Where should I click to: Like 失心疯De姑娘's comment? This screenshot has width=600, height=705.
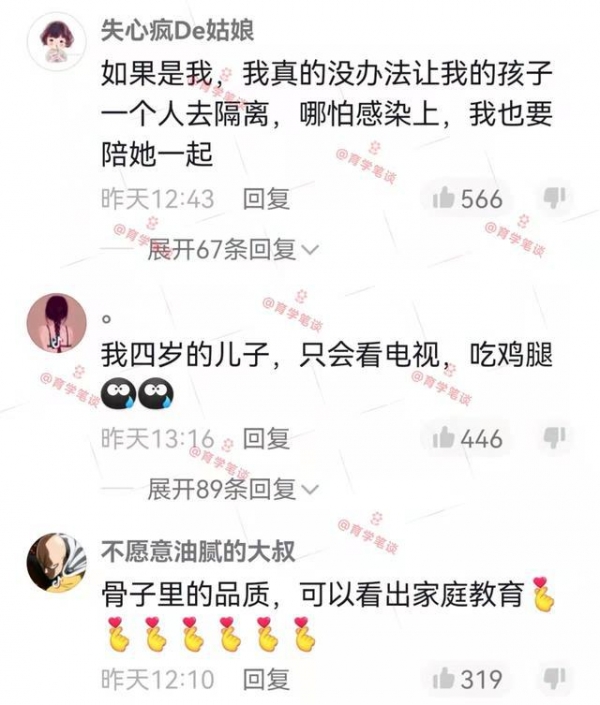(x=444, y=198)
